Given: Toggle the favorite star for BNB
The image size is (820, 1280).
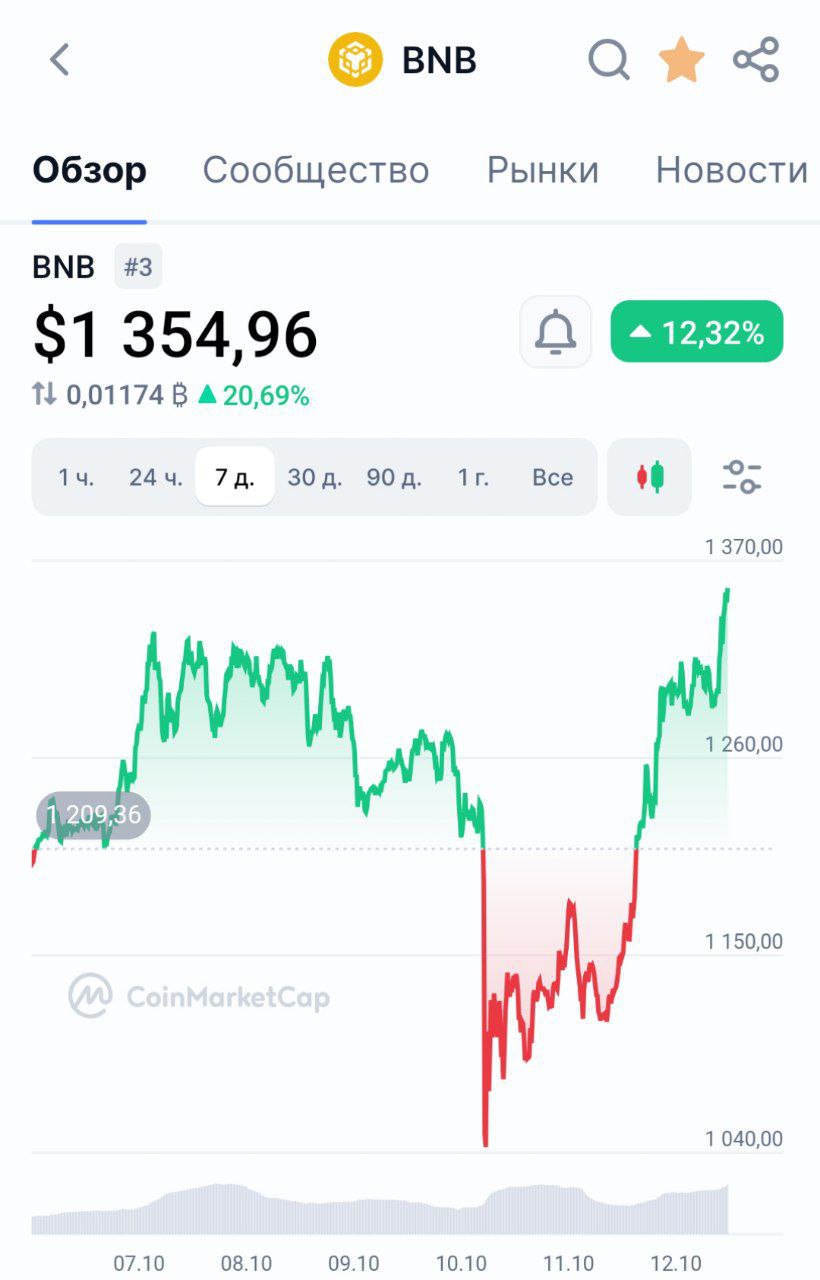Looking at the screenshot, I should pos(682,60).
